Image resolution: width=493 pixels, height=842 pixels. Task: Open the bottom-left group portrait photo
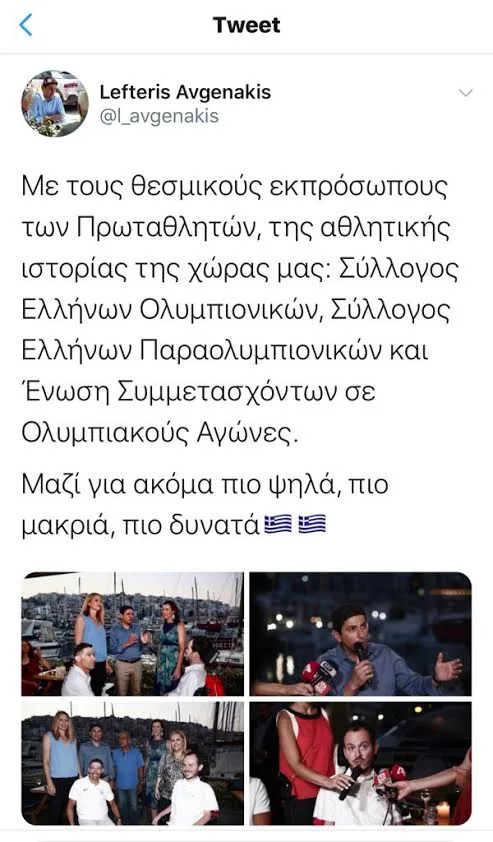[x=132, y=763]
